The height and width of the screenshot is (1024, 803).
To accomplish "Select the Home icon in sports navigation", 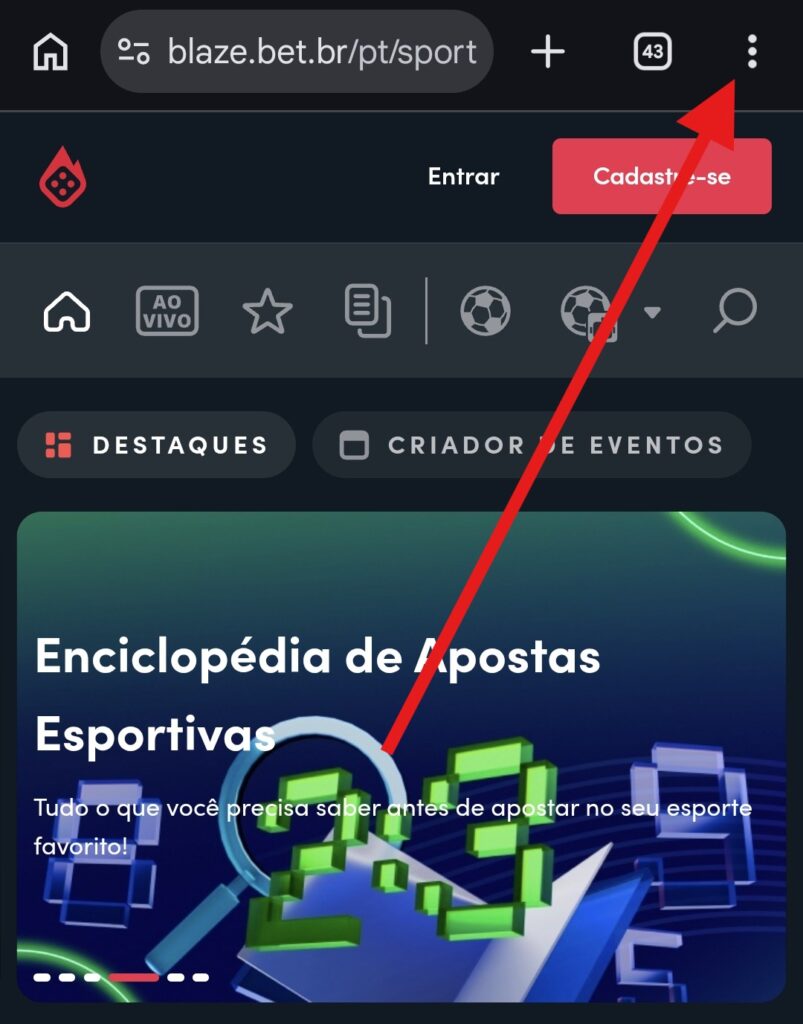I will coord(66,311).
